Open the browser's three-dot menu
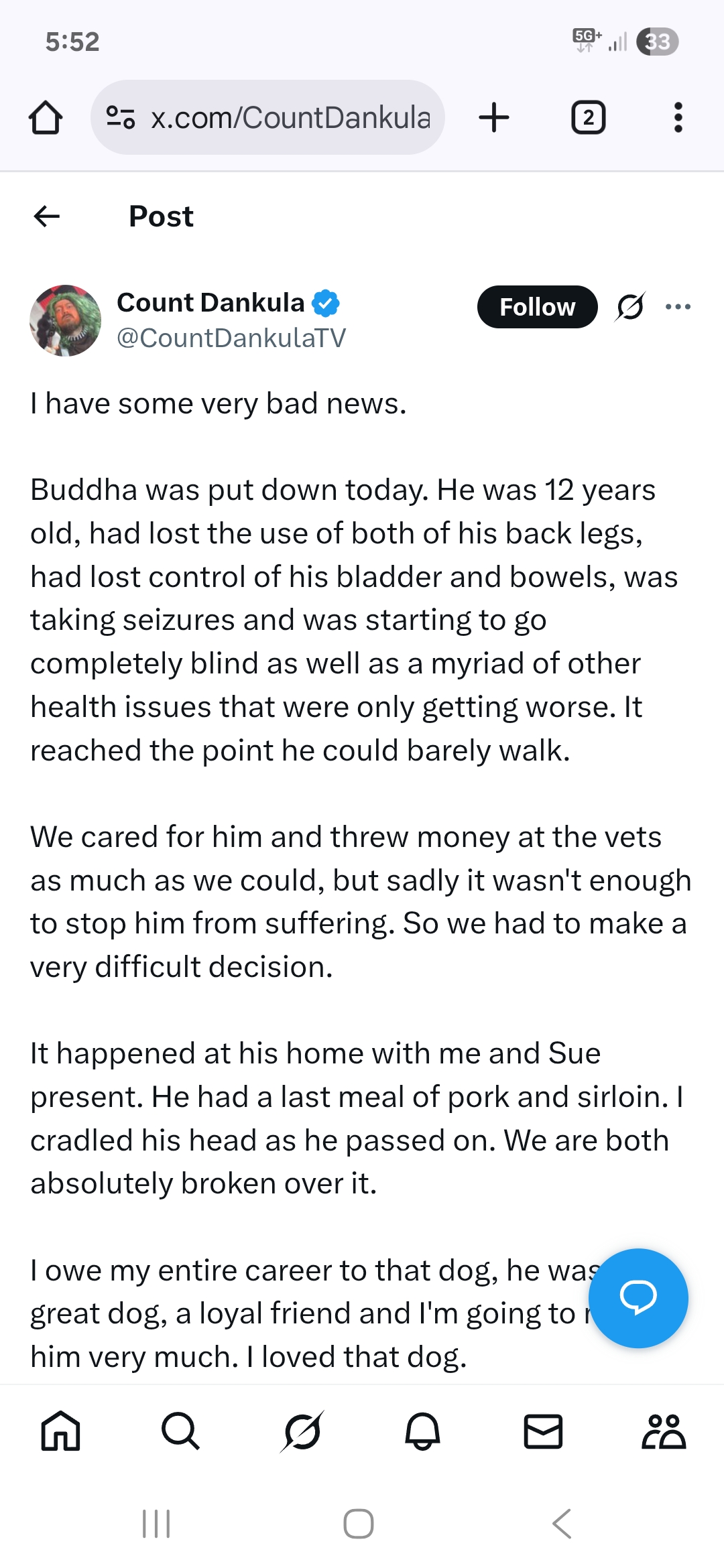 678,117
